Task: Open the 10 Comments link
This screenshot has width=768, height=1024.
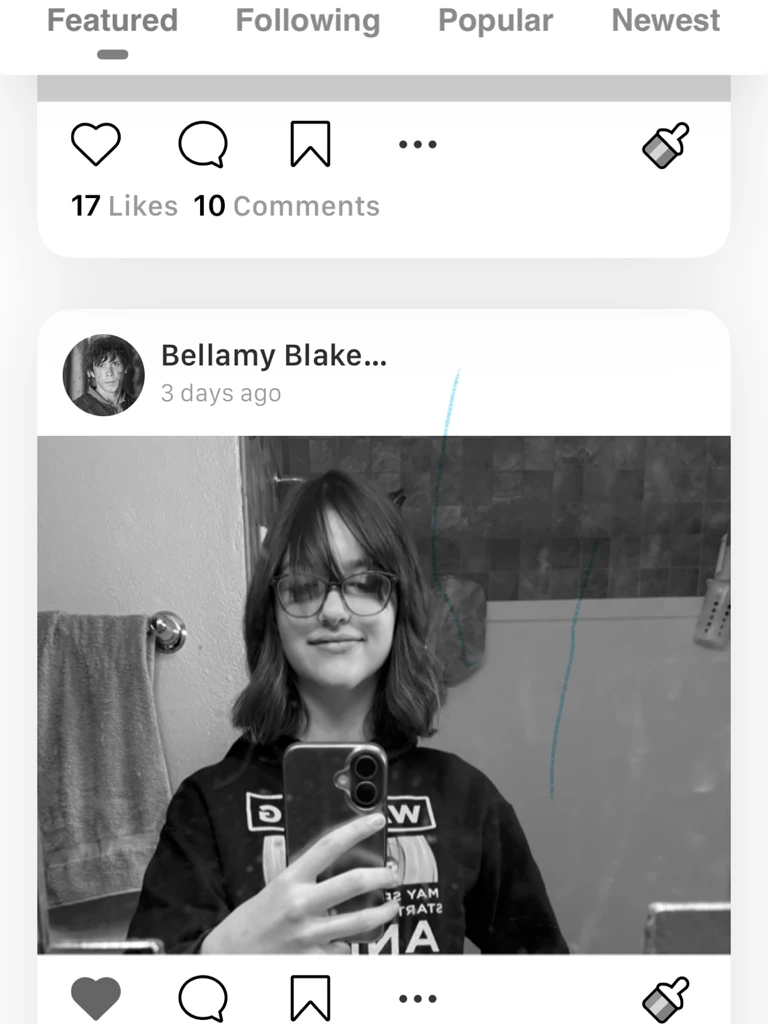Action: [x=287, y=206]
